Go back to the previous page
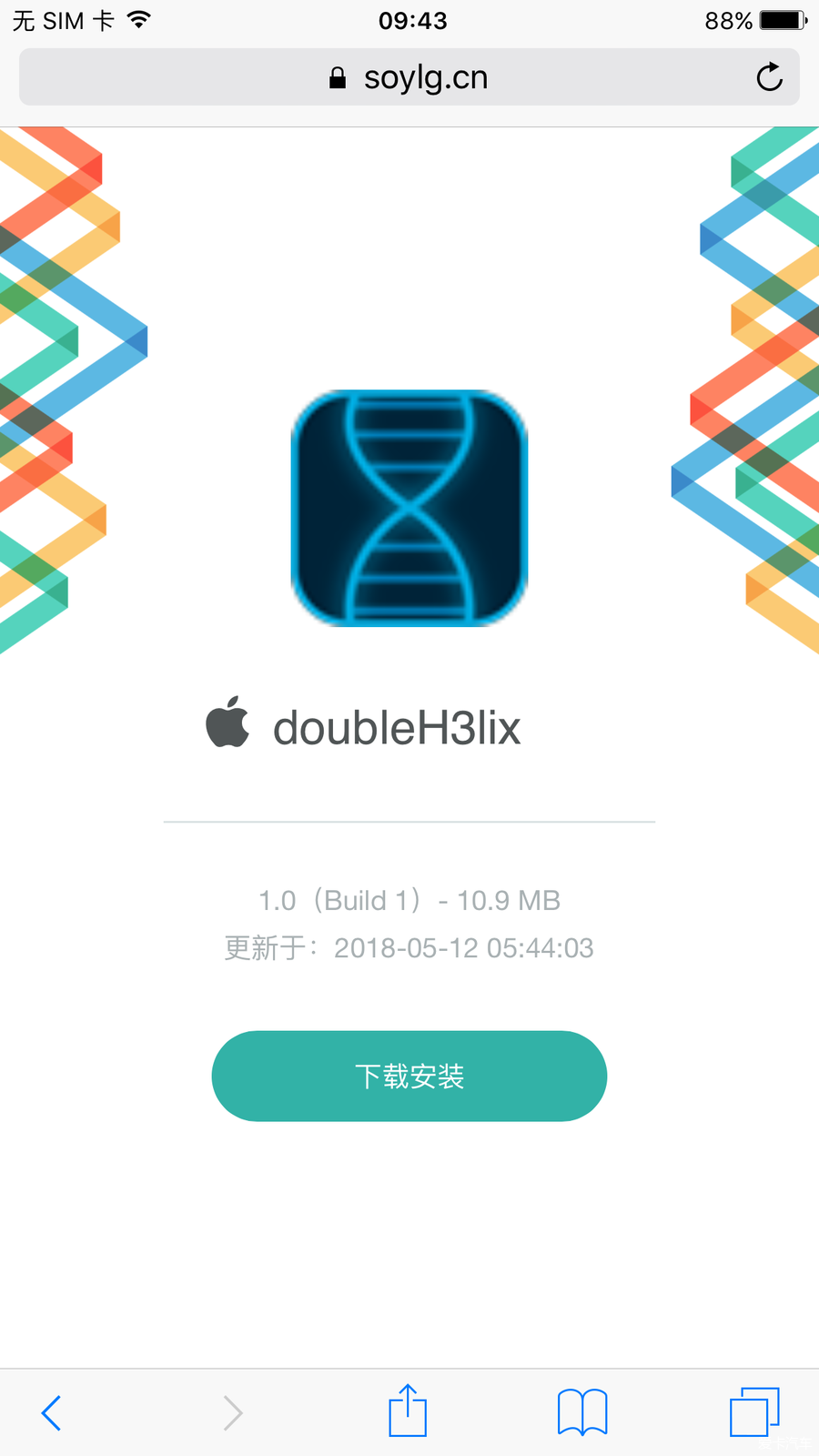 52,1412
